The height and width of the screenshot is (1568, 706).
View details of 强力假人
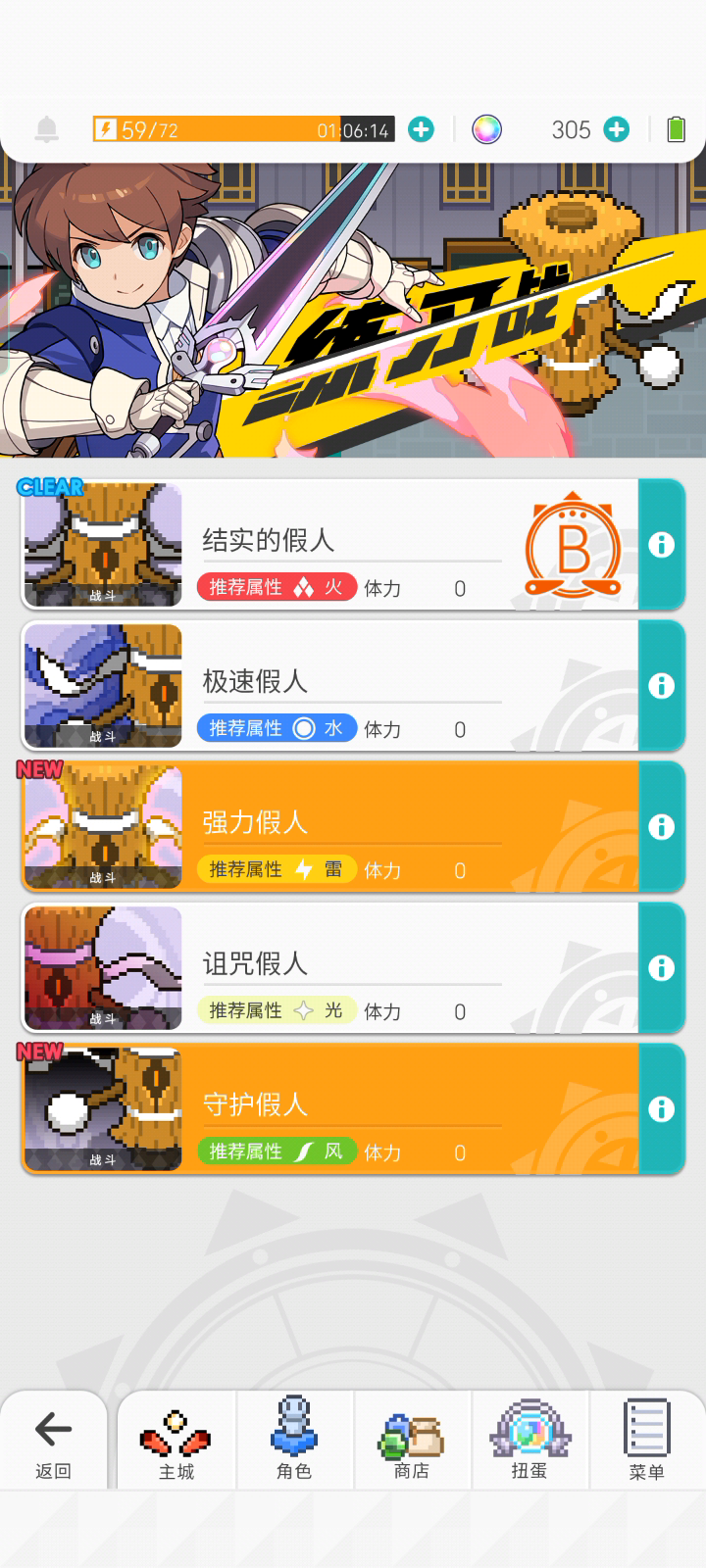pyautogui.click(x=662, y=826)
